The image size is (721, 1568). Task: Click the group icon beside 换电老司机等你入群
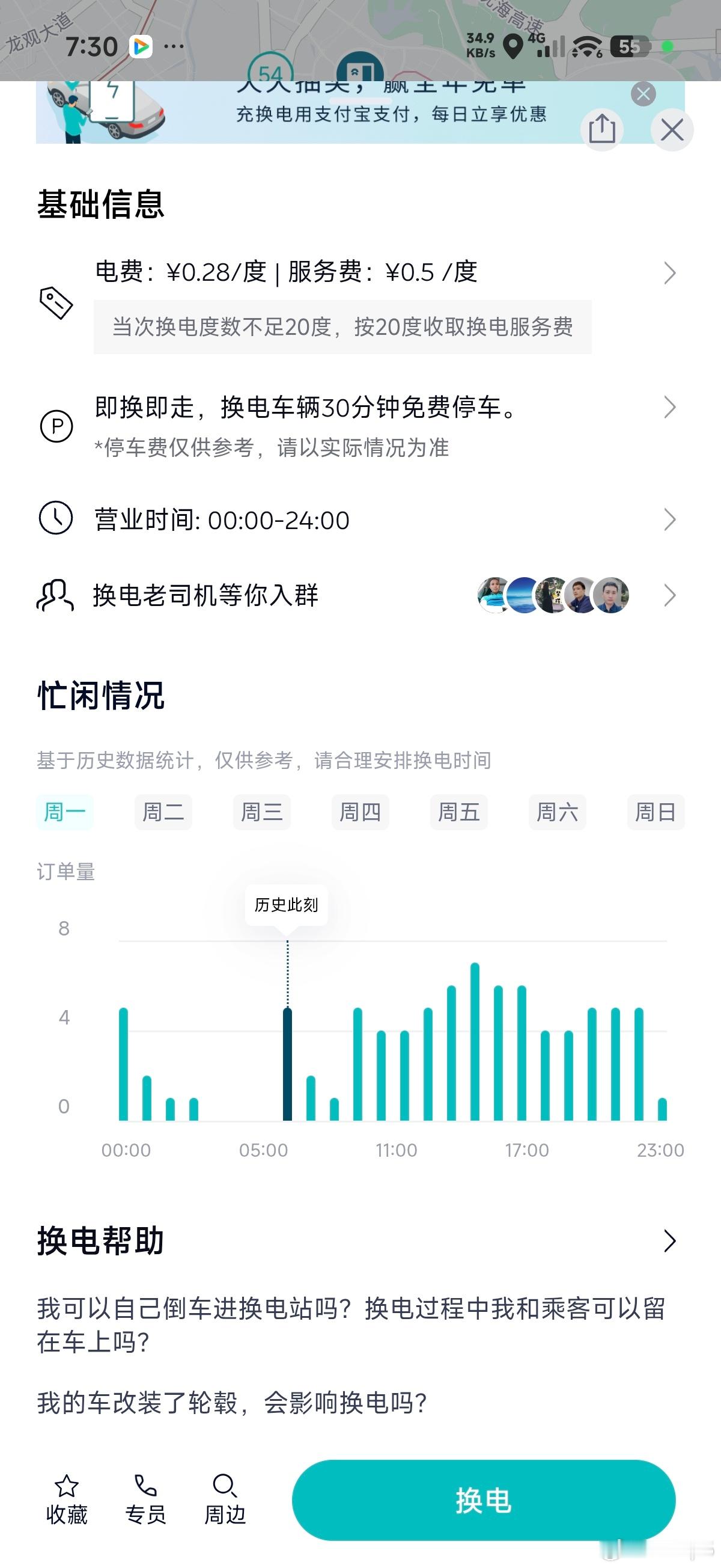pos(55,595)
